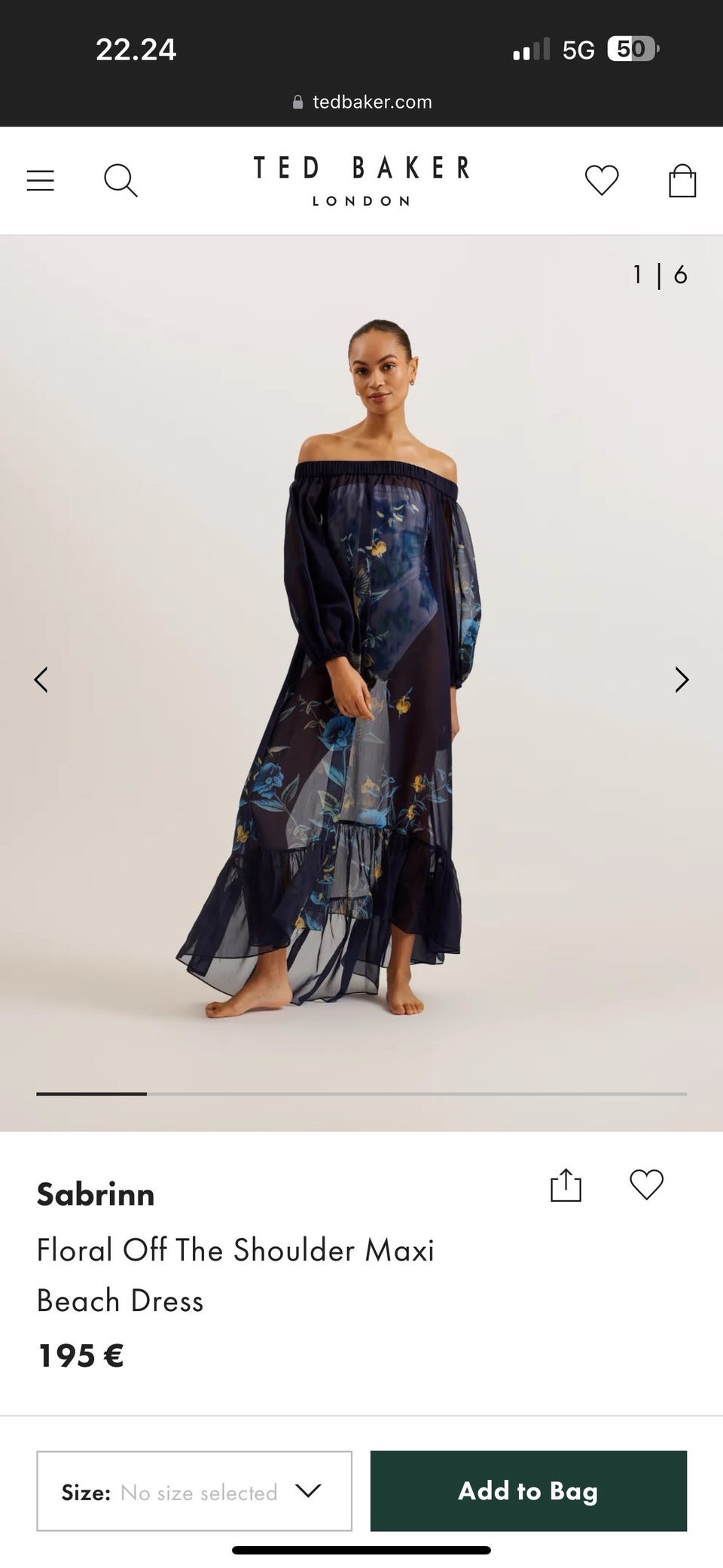The width and height of the screenshot is (723, 1568).
Task: Share the Sabrinn dress
Action: (566, 1185)
